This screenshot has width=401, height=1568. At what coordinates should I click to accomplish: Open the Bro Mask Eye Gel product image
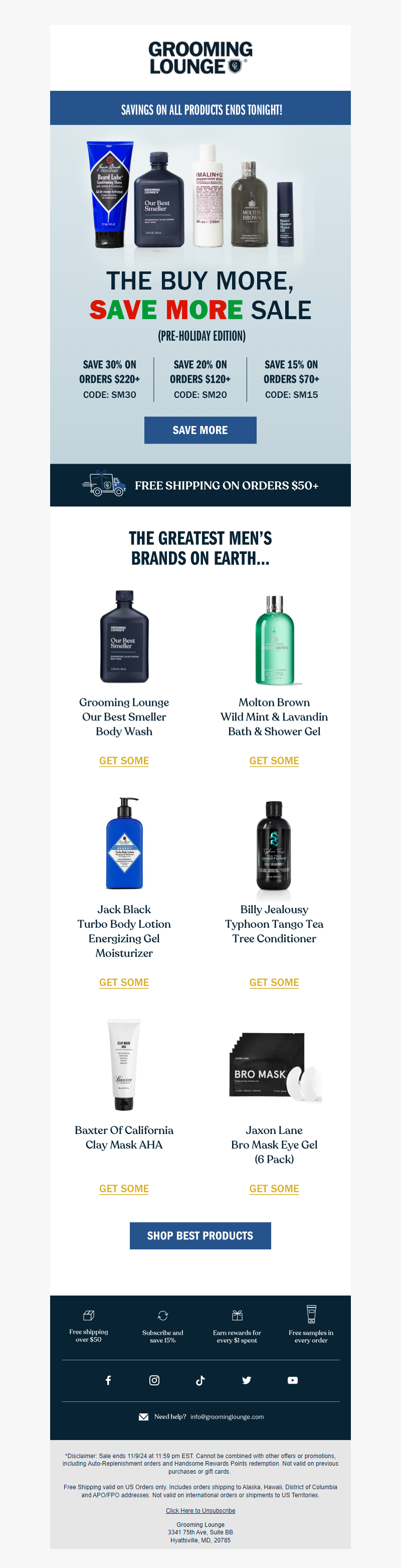click(x=274, y=1068)
